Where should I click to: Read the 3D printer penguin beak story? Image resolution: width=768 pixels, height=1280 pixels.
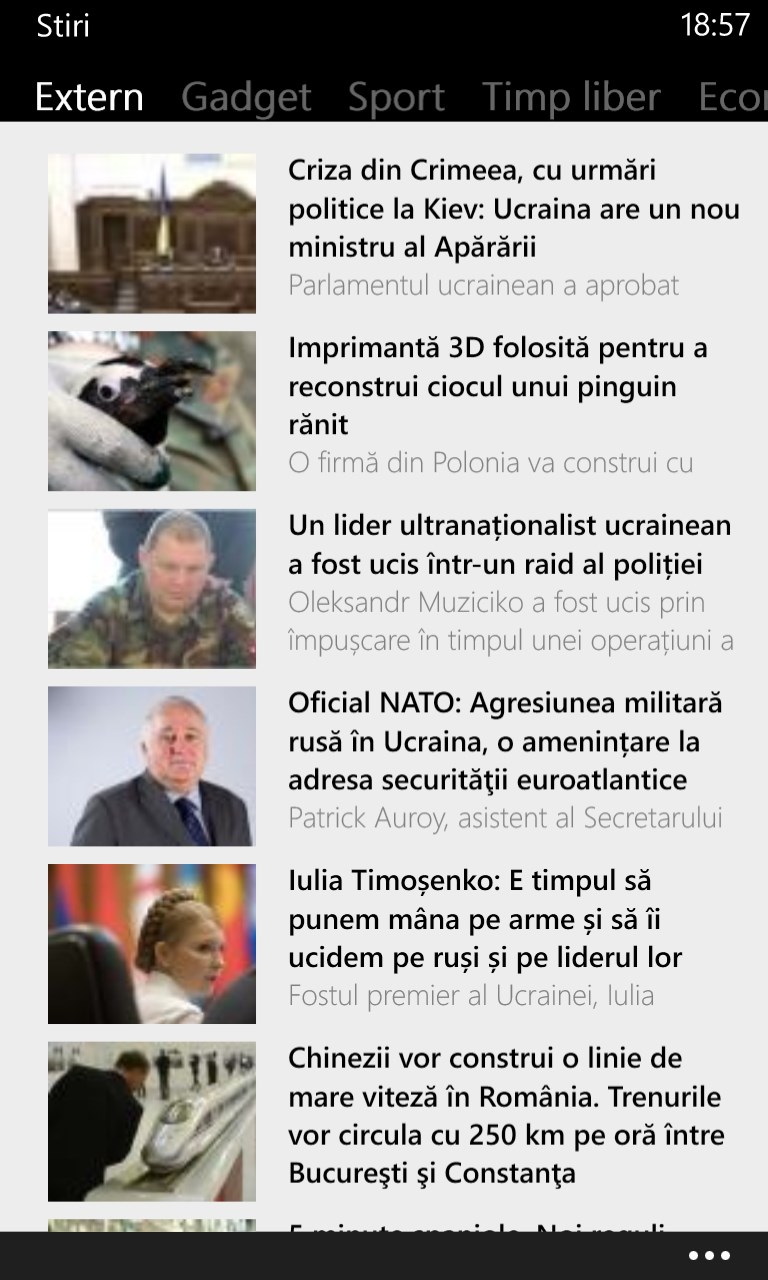(x=497, y=387)
